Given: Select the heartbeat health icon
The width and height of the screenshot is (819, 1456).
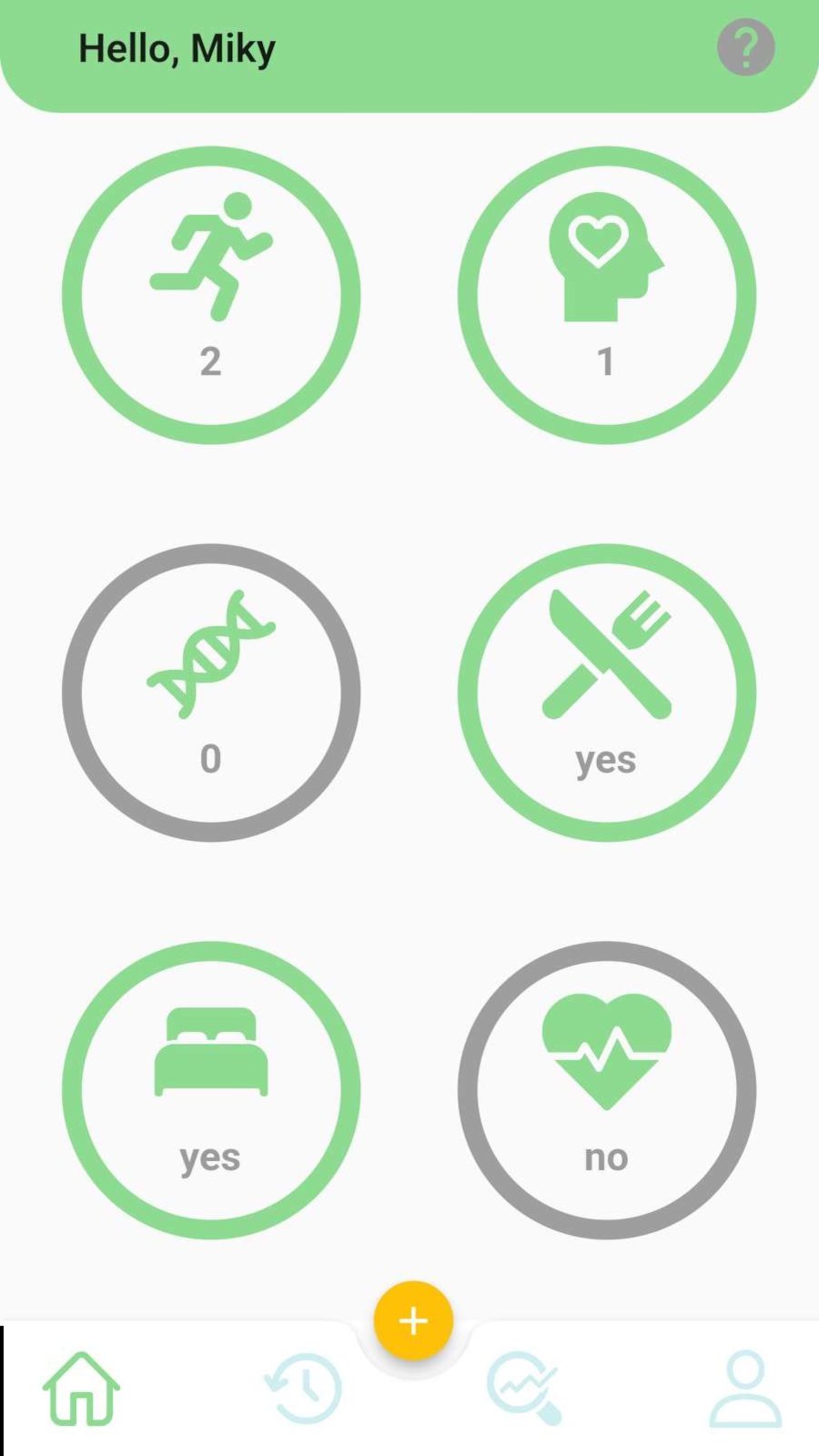Looking at the screenshot, I should coord(606,1046).
